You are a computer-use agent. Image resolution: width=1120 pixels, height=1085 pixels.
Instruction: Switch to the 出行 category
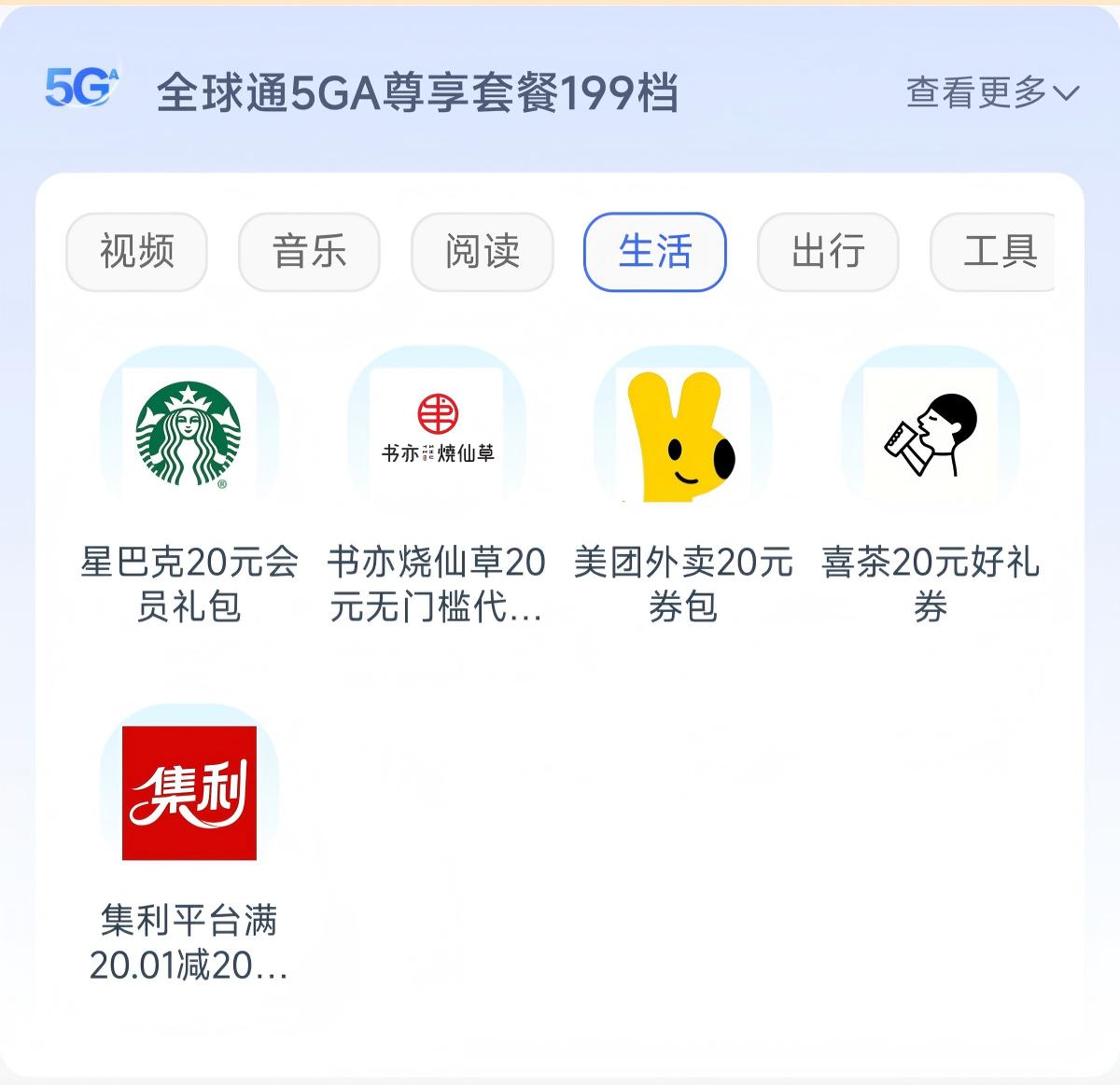click(827, 252)
